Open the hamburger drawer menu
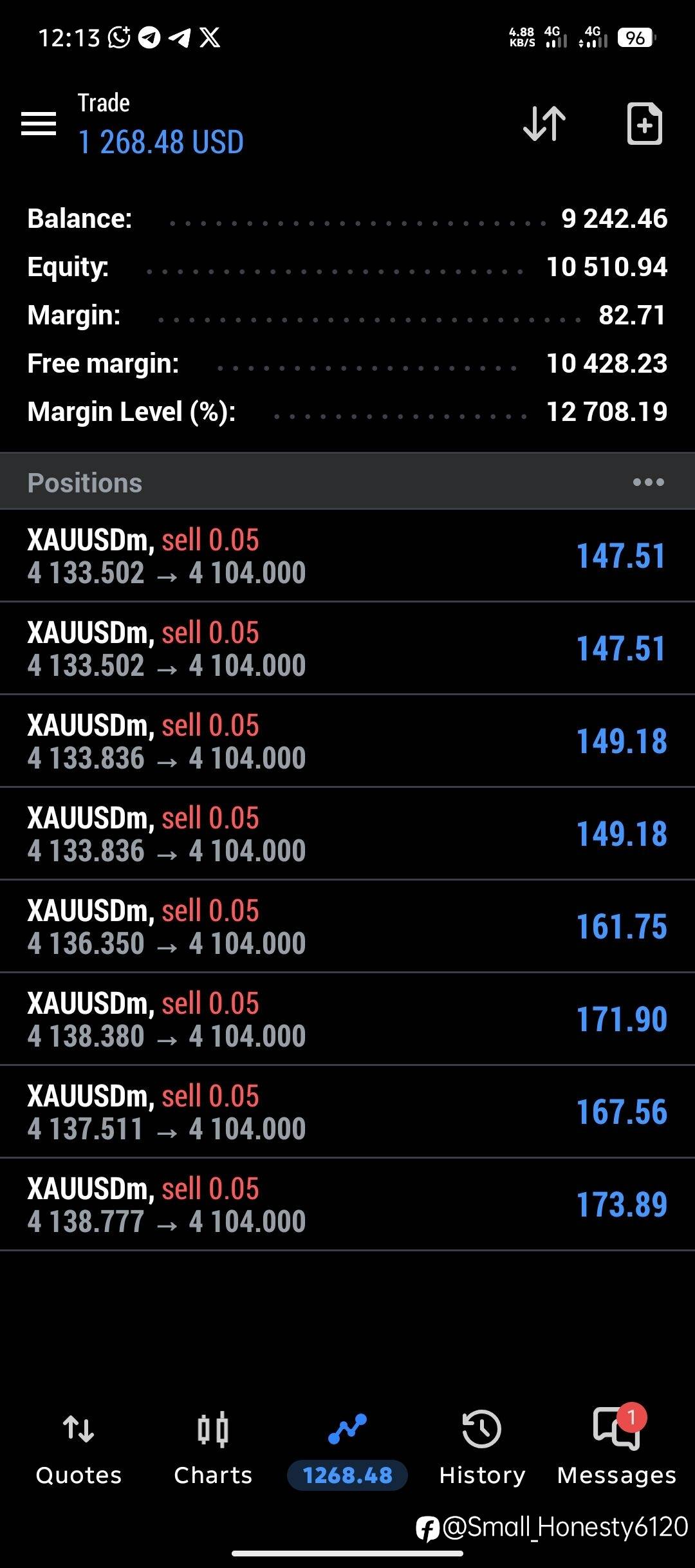The image size is (695, 1568). [39, 123]
